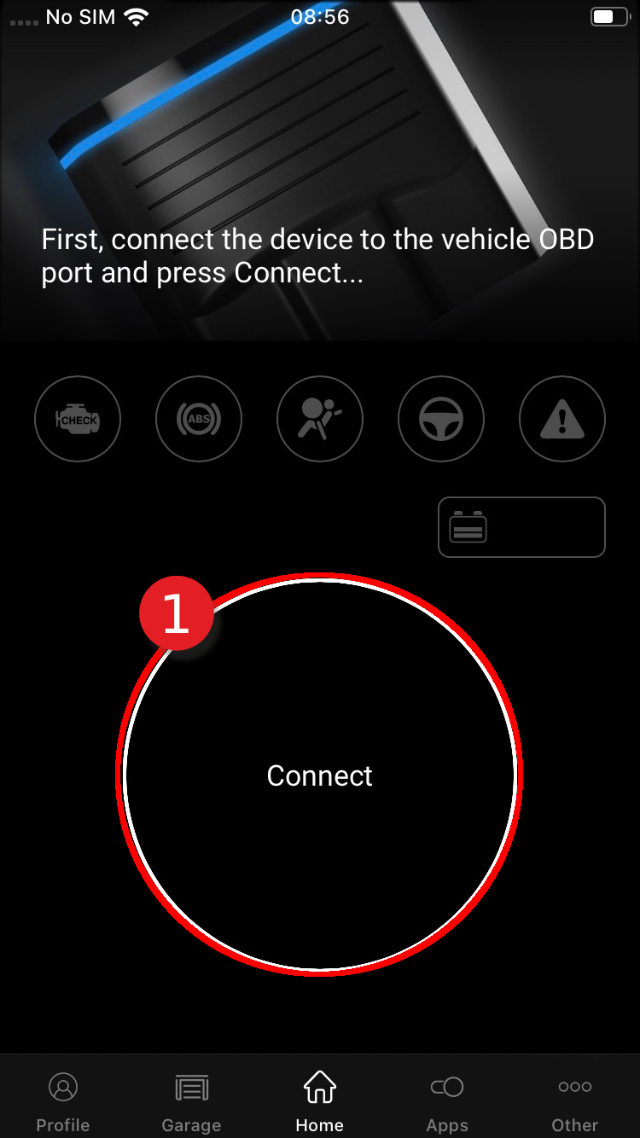Switch to the Other tab
The height and width of the screenshot is (1138, 640).
[575, 1101]
